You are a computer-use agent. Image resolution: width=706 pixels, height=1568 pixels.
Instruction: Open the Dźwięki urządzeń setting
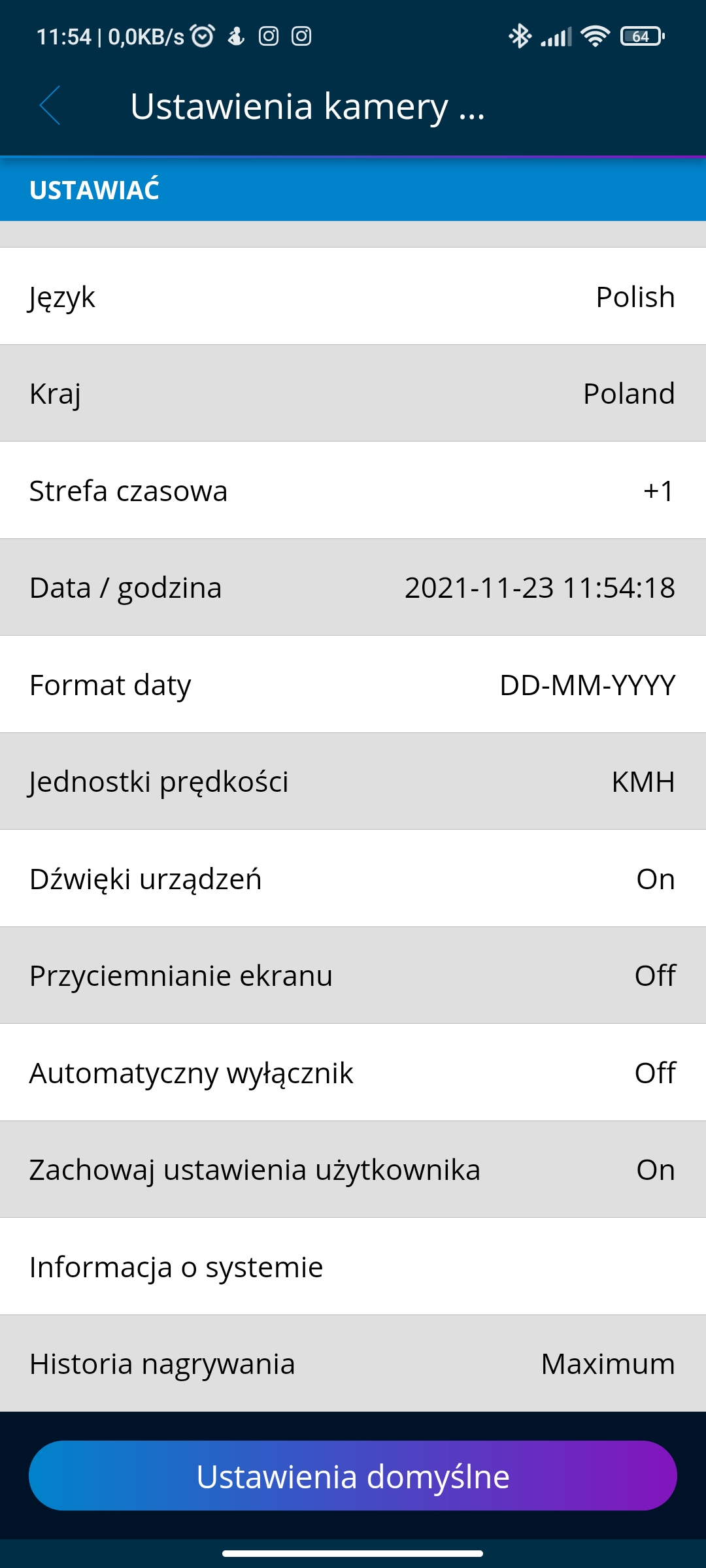(353, 878)
